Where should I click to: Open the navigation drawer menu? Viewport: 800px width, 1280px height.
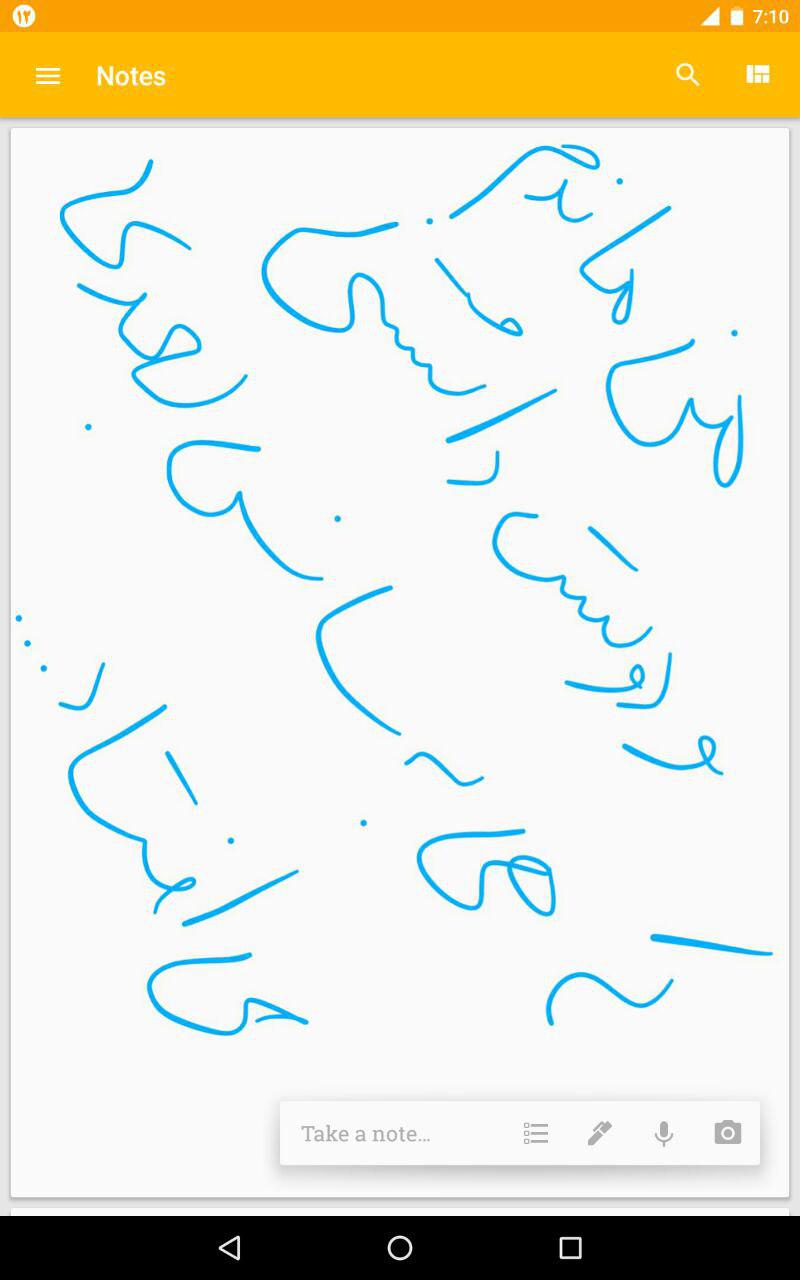48,76
